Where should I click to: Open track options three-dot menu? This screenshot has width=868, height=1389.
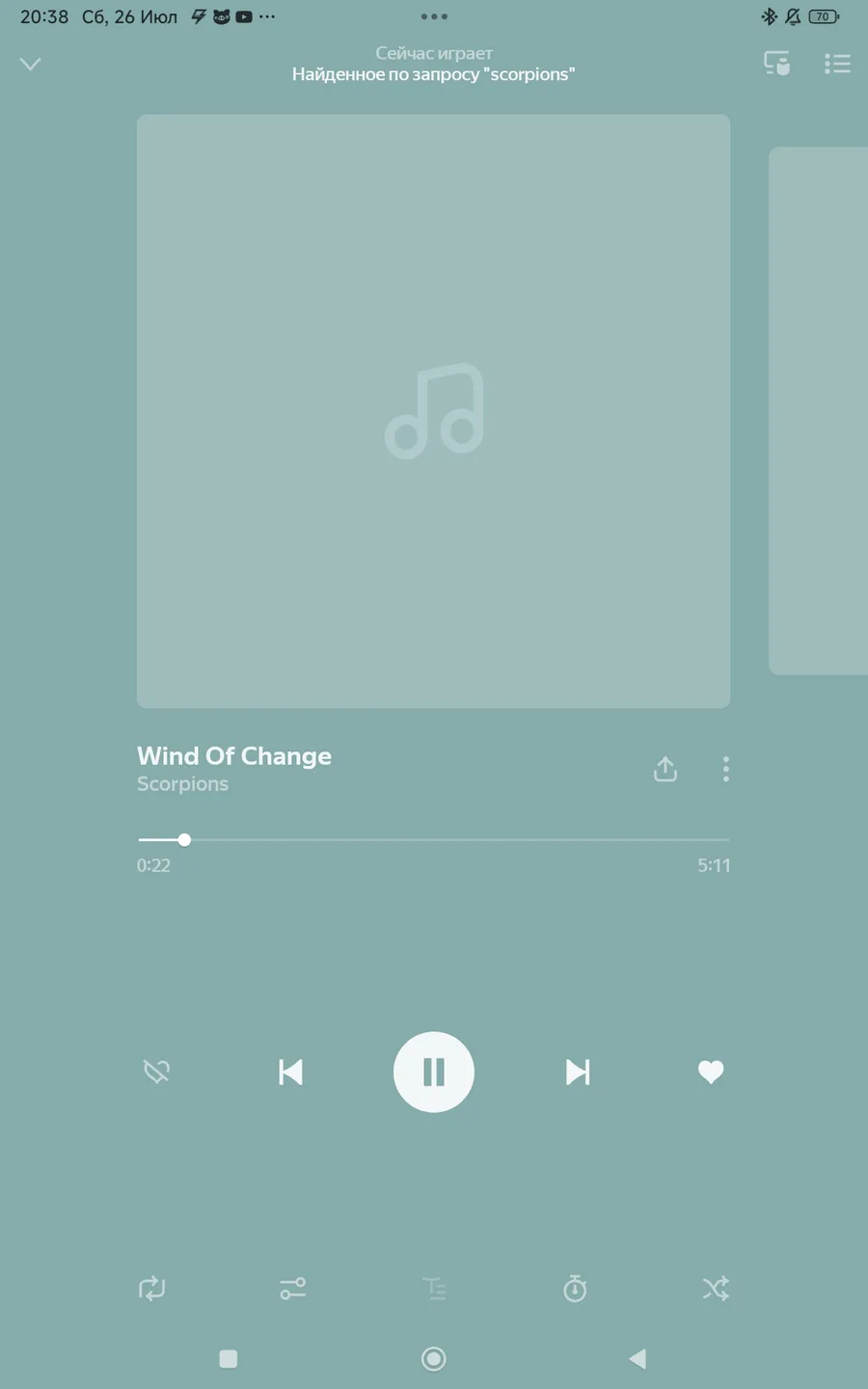(726, 769)
